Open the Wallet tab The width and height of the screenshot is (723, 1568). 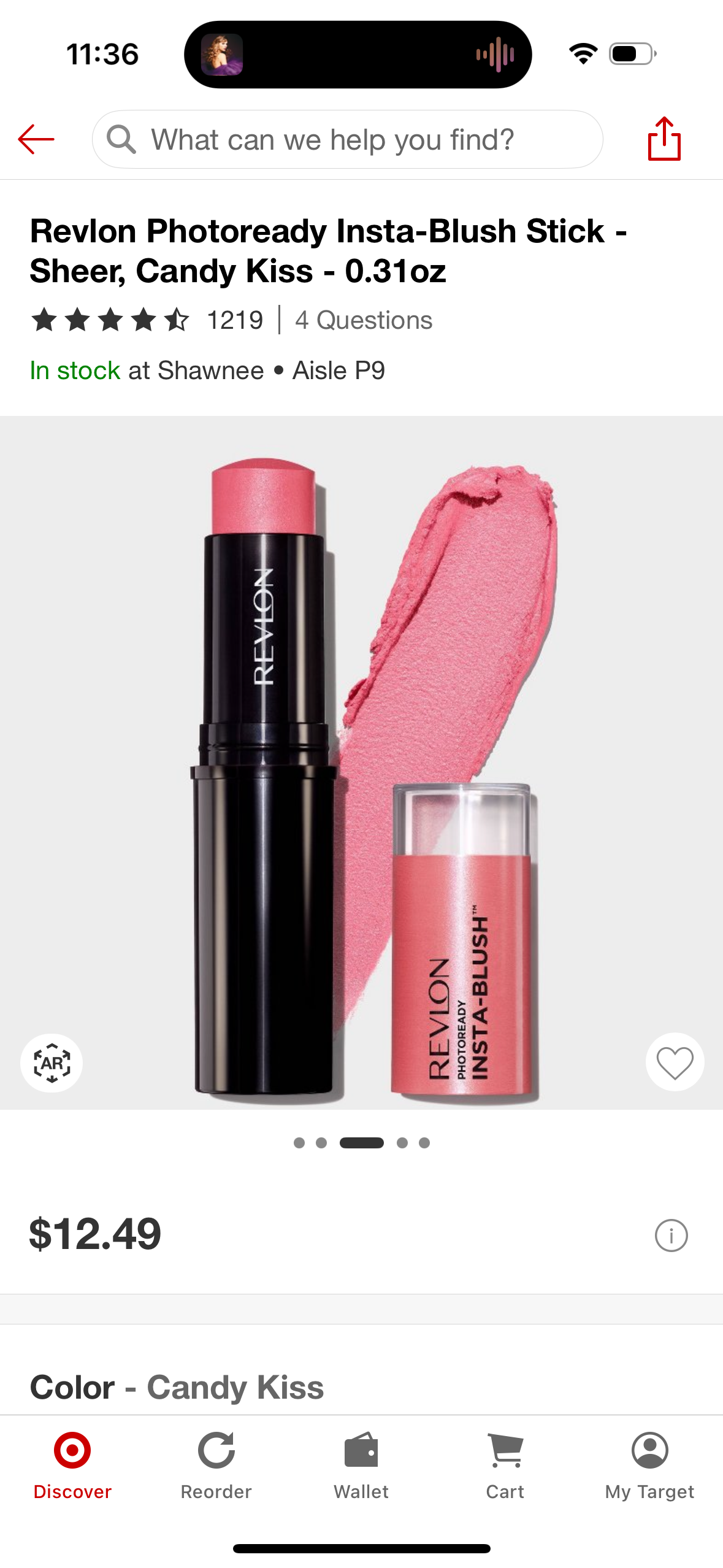point(361,1466)
